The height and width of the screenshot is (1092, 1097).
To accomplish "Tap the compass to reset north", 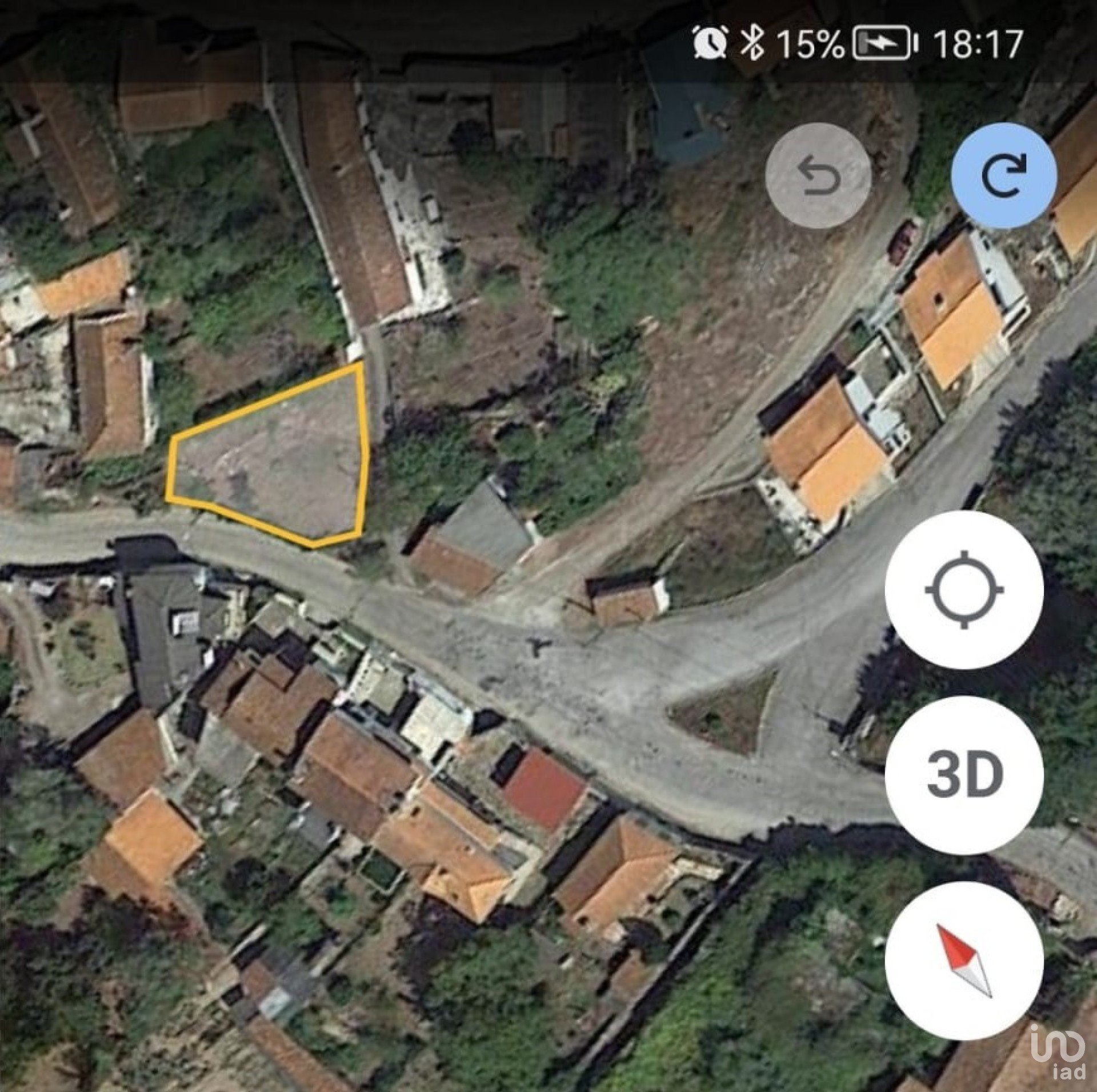I will point(964,961).
